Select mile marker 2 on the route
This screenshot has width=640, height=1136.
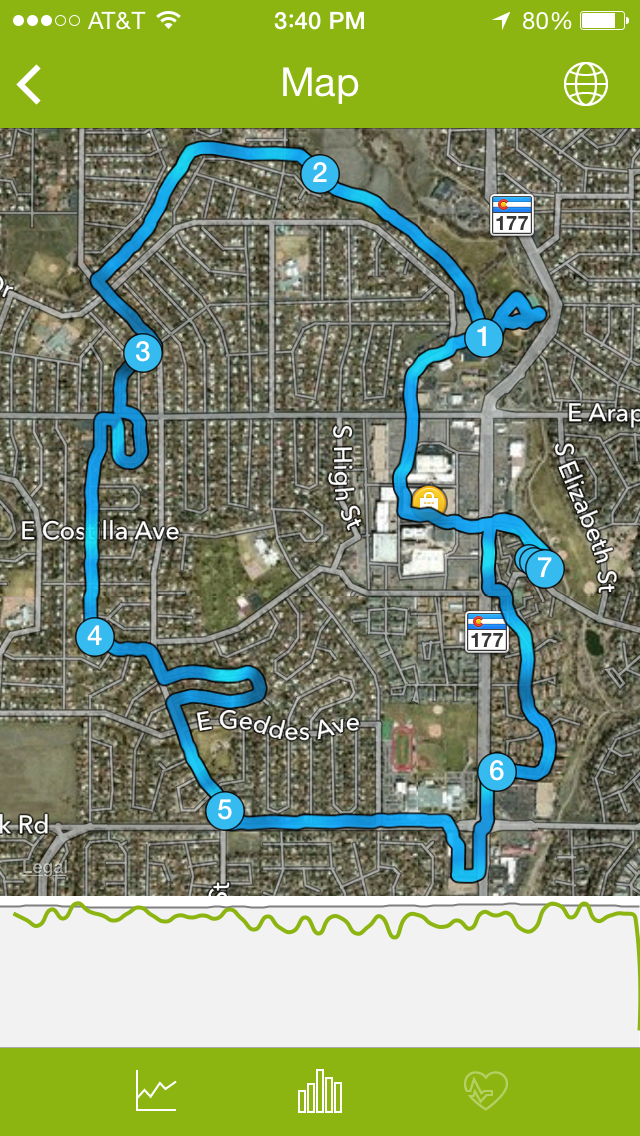coord(319,173)
